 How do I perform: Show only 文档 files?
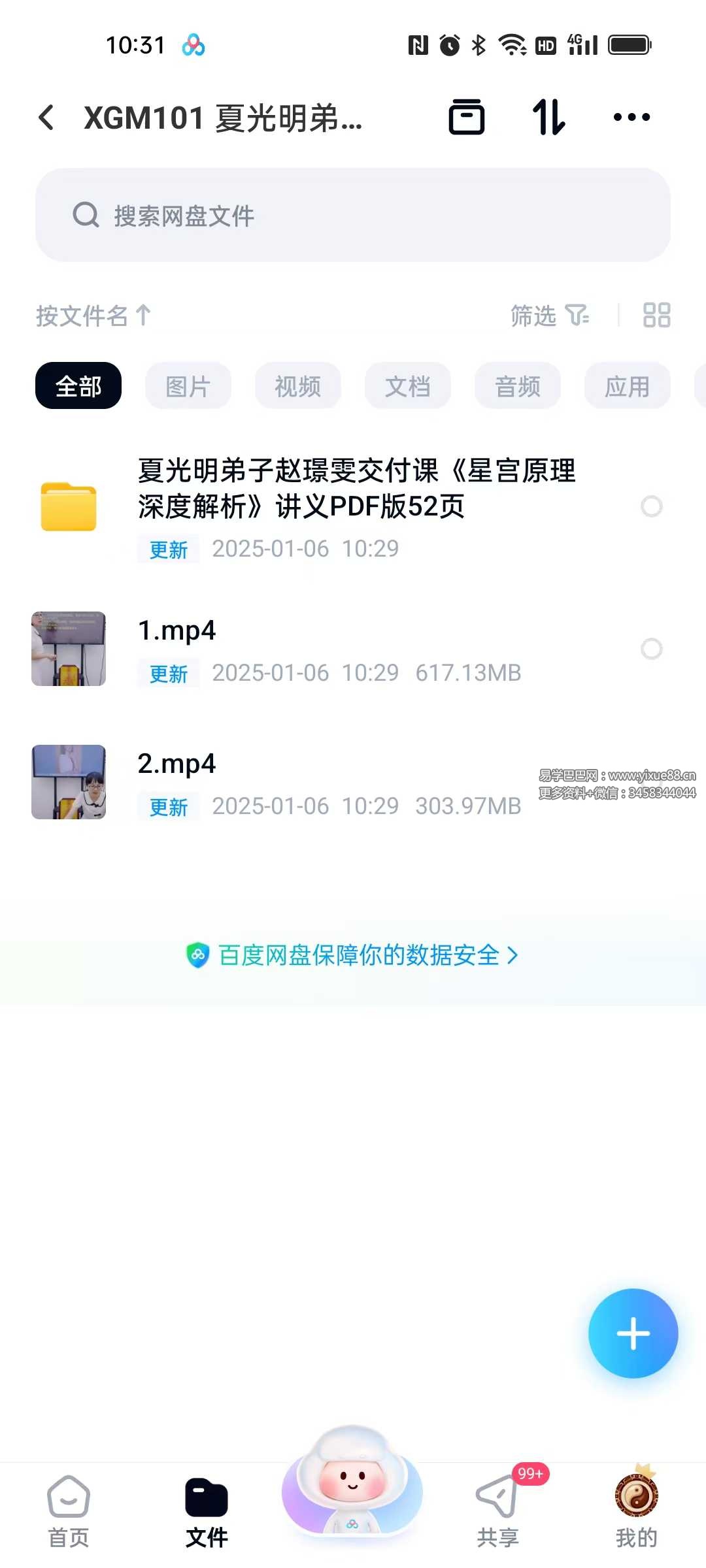coord(408,386)
